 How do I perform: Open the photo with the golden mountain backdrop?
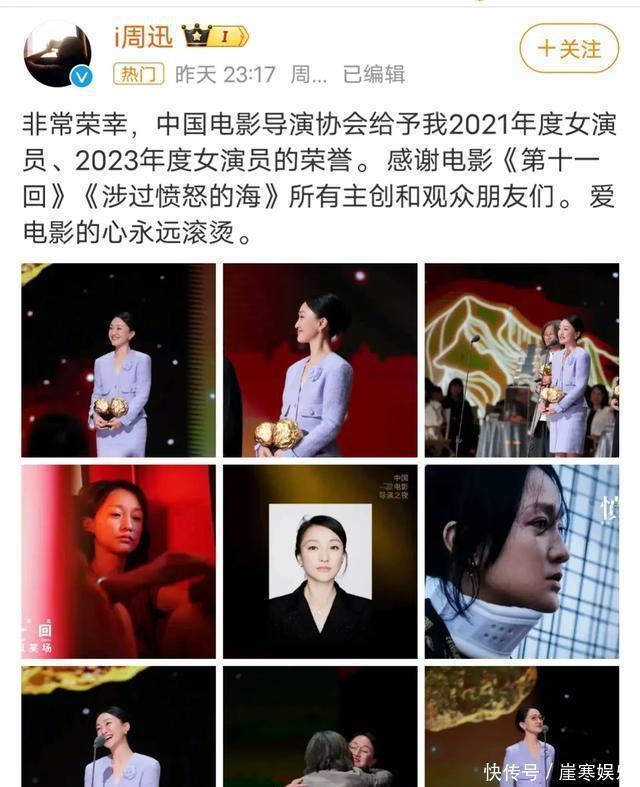pyautogui.click(x=521, y=360)
